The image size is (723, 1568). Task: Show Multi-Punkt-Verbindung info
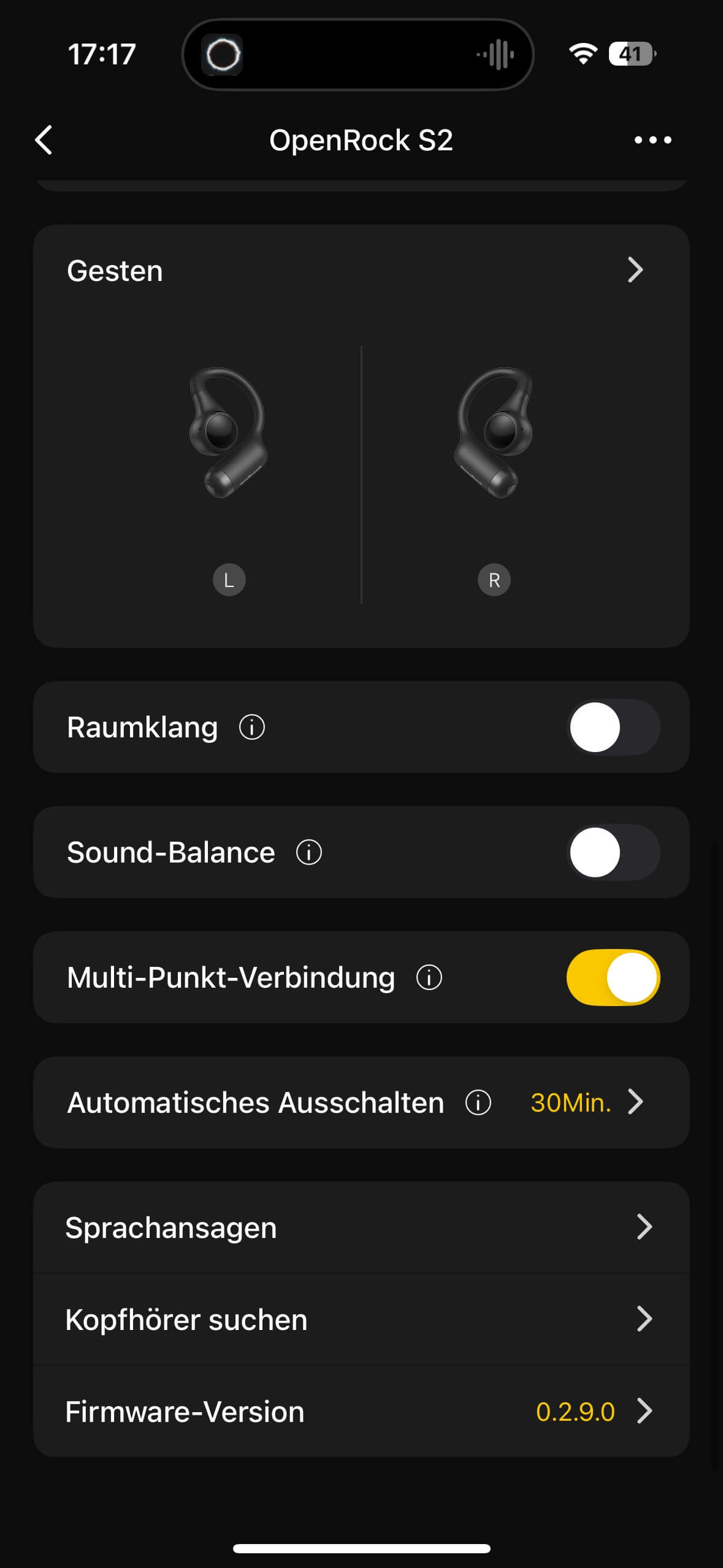429,978
